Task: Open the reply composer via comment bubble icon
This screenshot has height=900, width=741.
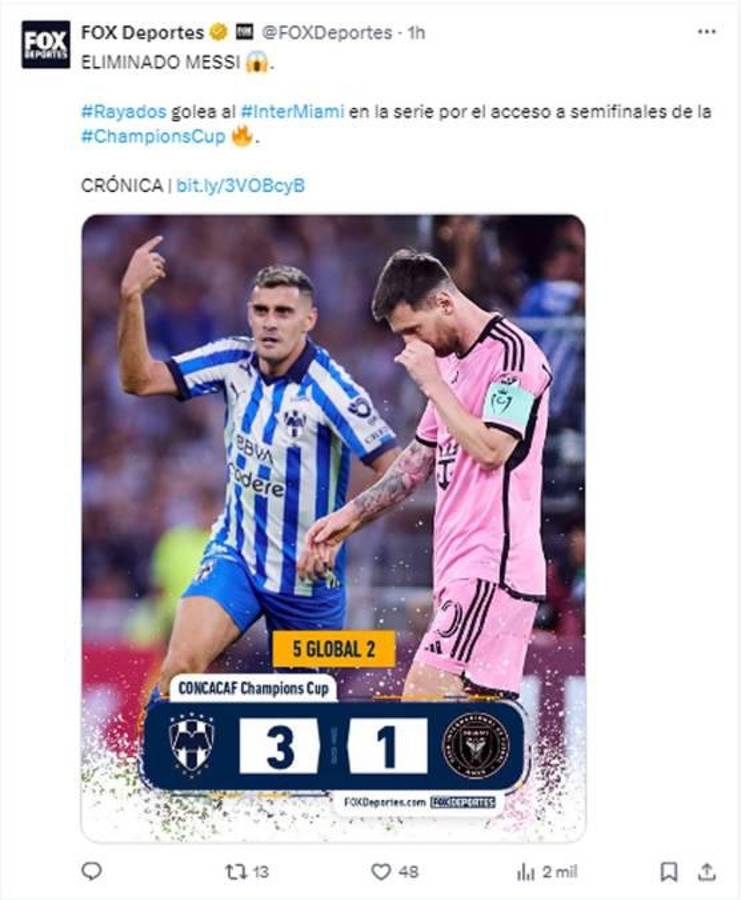Action: coord(91,871)
